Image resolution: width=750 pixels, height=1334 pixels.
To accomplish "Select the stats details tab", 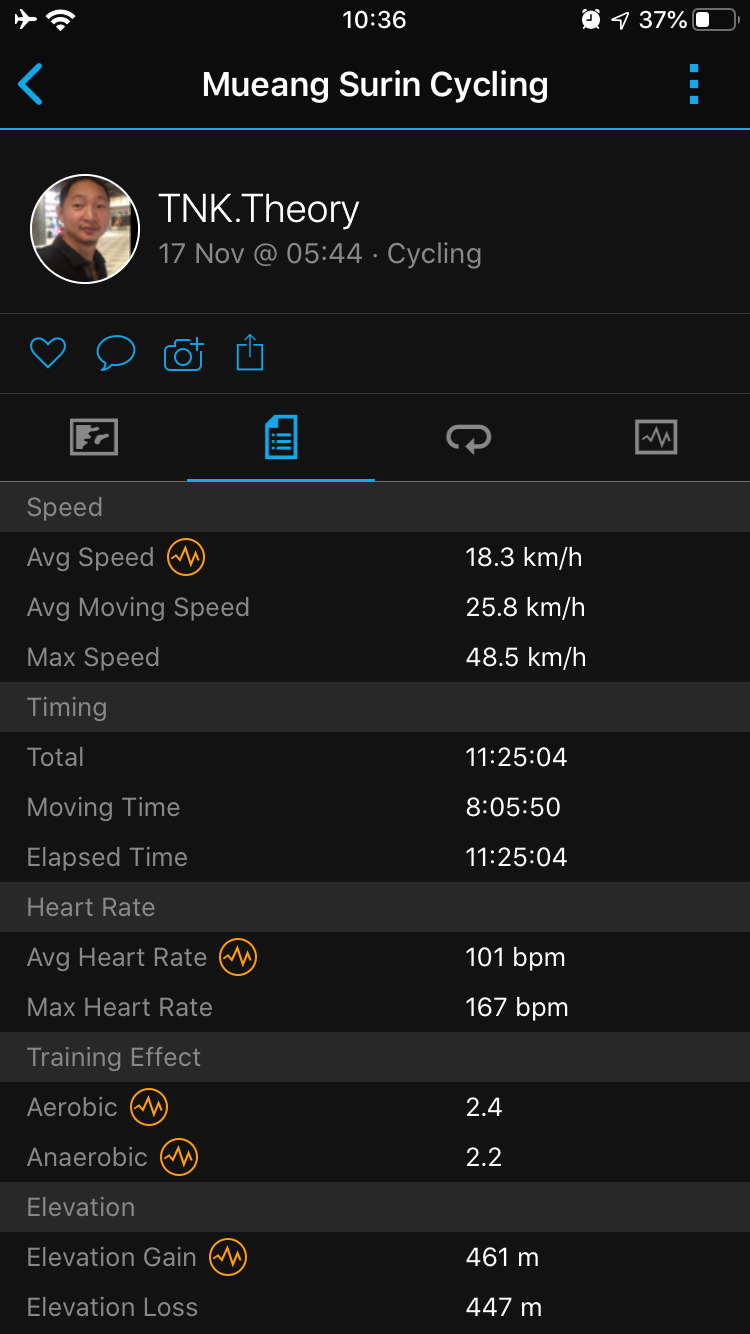I will click(x=281, y=438).
